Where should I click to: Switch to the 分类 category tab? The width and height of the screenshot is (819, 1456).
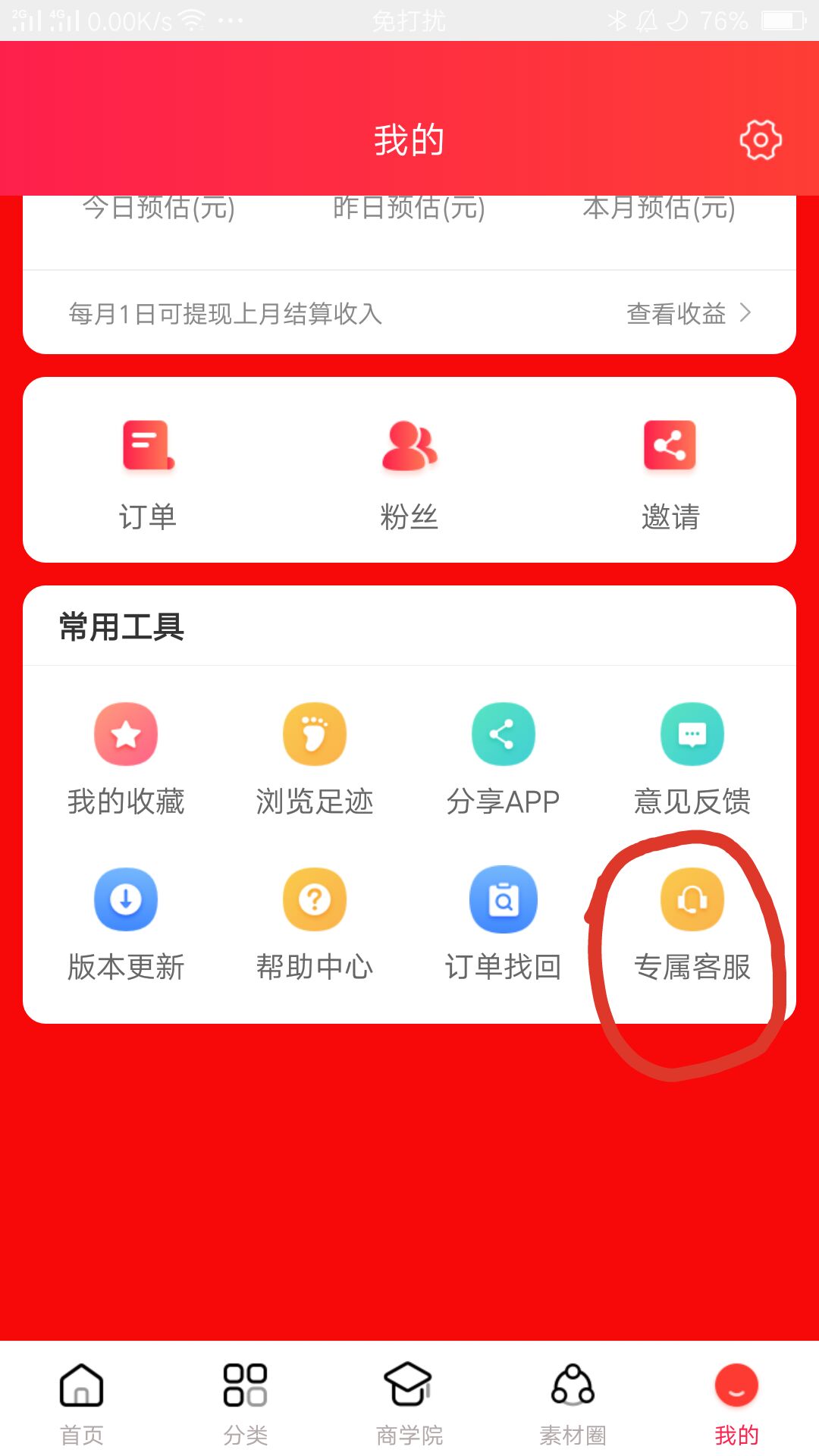coord(245,1401)
